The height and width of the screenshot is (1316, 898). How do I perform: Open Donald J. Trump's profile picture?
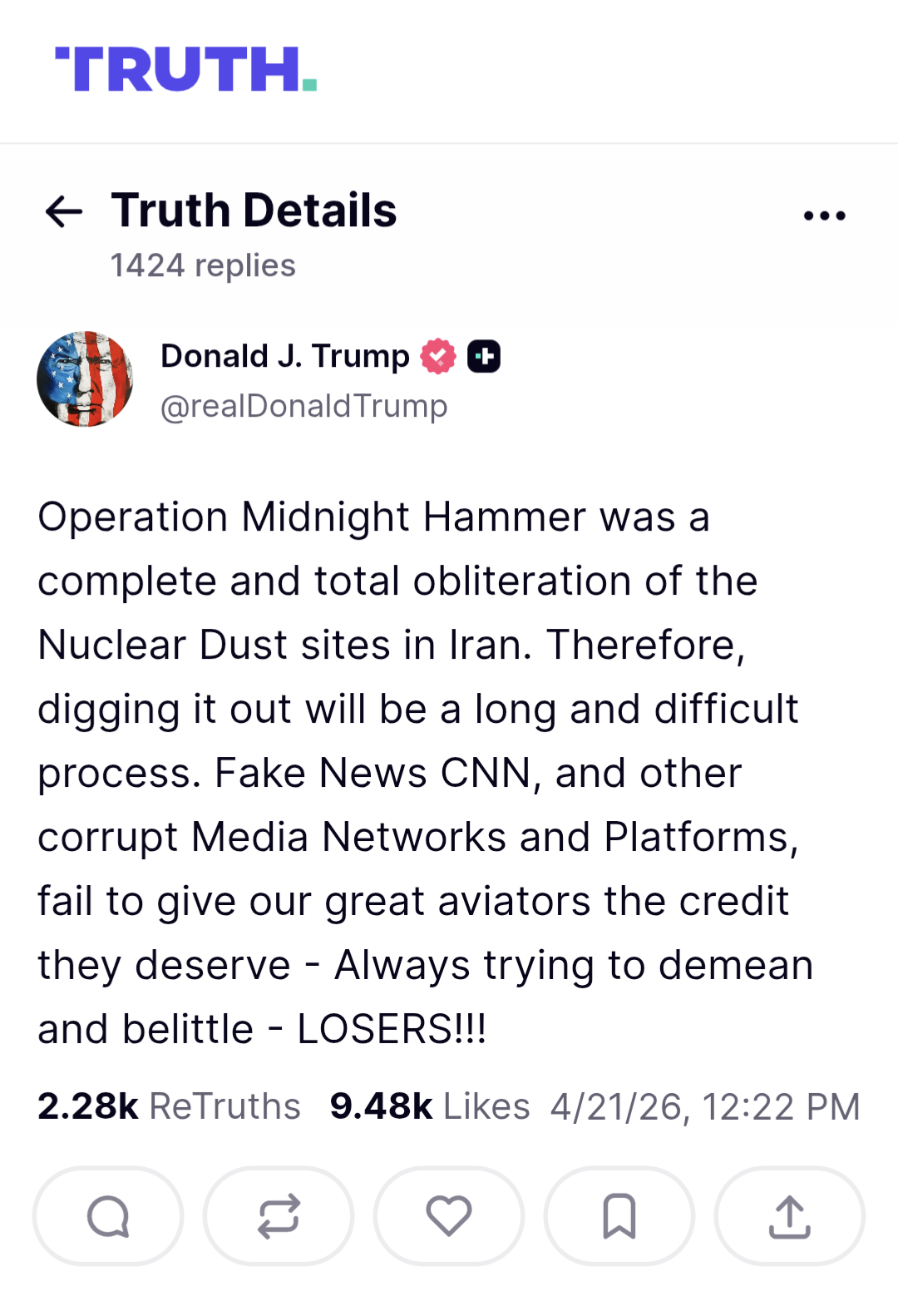[85, 379]
